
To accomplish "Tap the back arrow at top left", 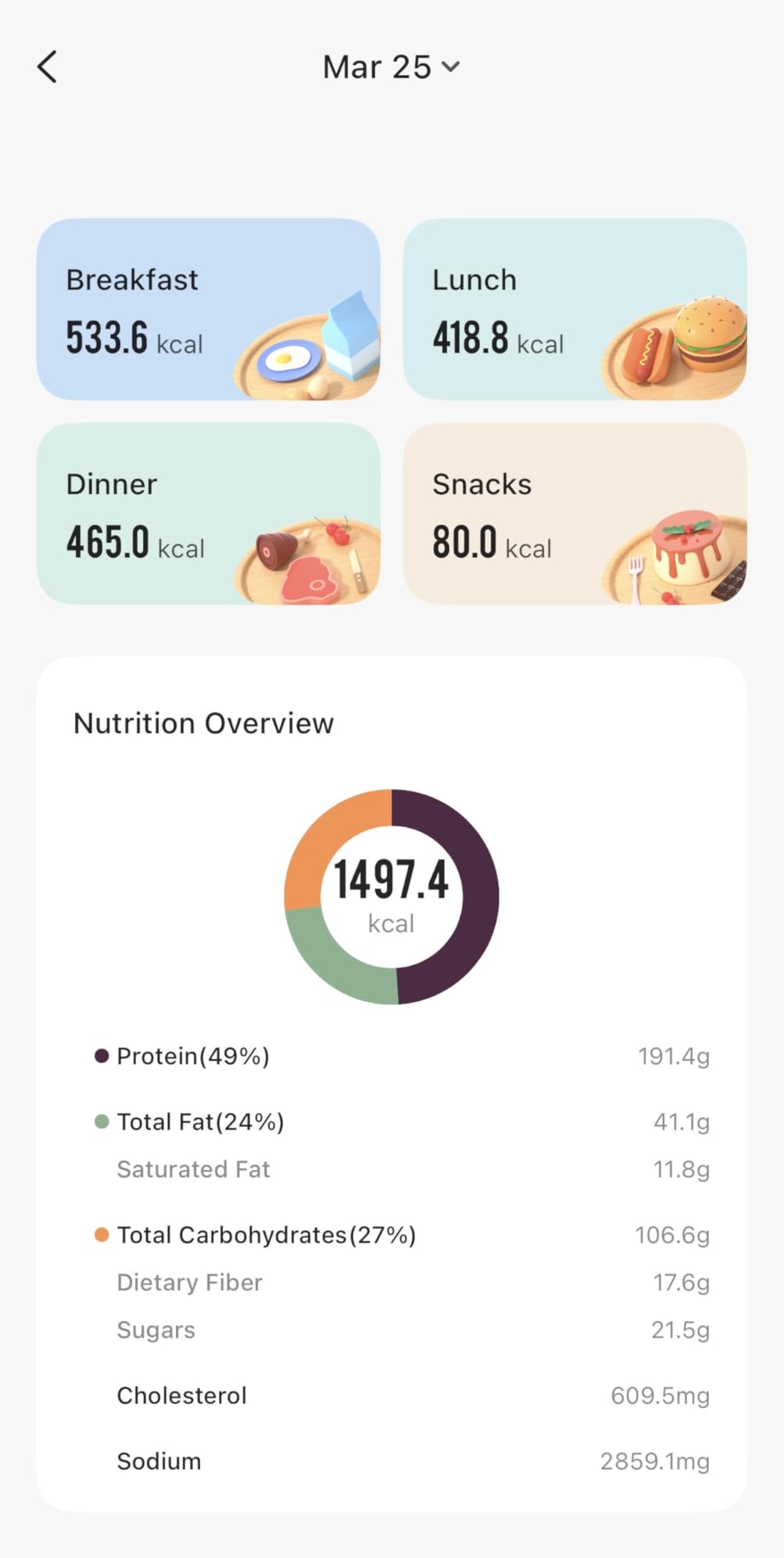I will click(48, 66).
